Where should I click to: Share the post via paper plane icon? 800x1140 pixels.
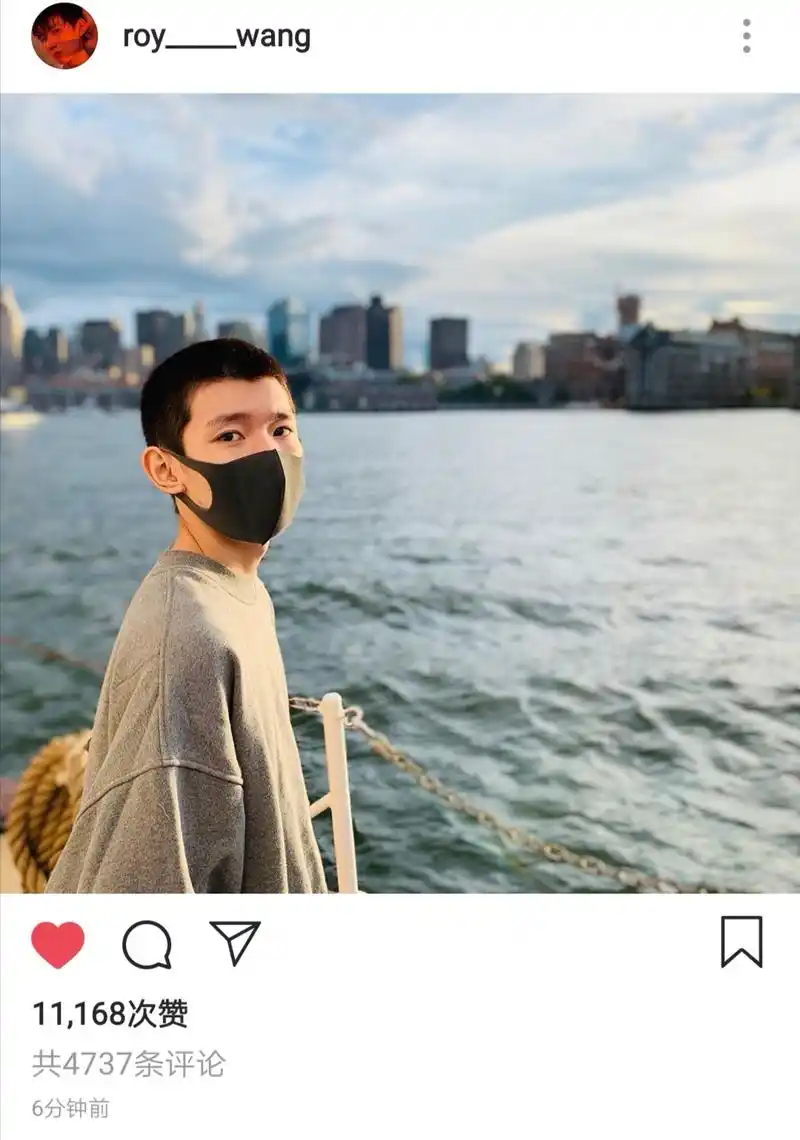coord(235,943)
